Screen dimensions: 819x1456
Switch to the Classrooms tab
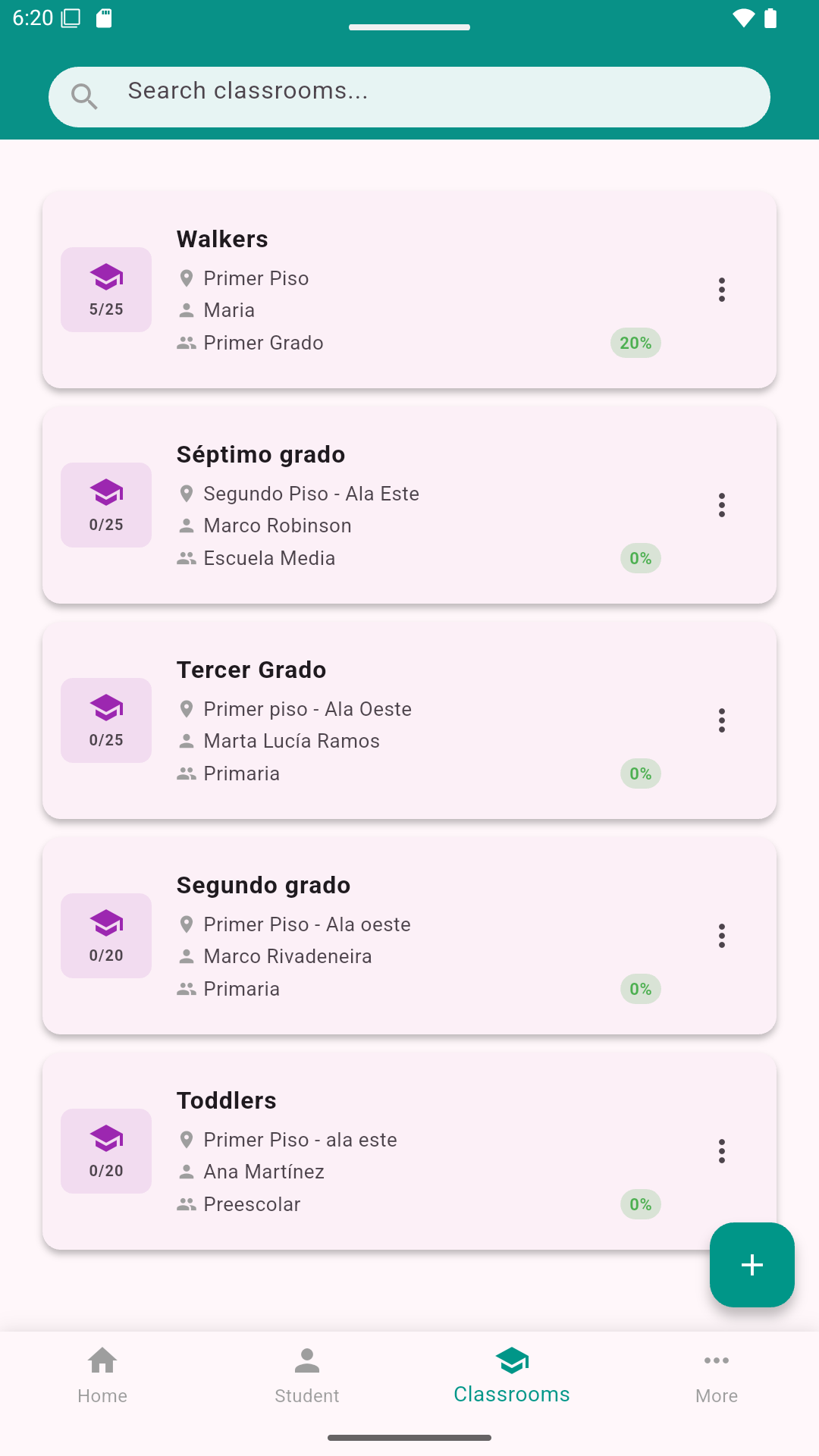pyautogui.click(x=512, y=1373)
